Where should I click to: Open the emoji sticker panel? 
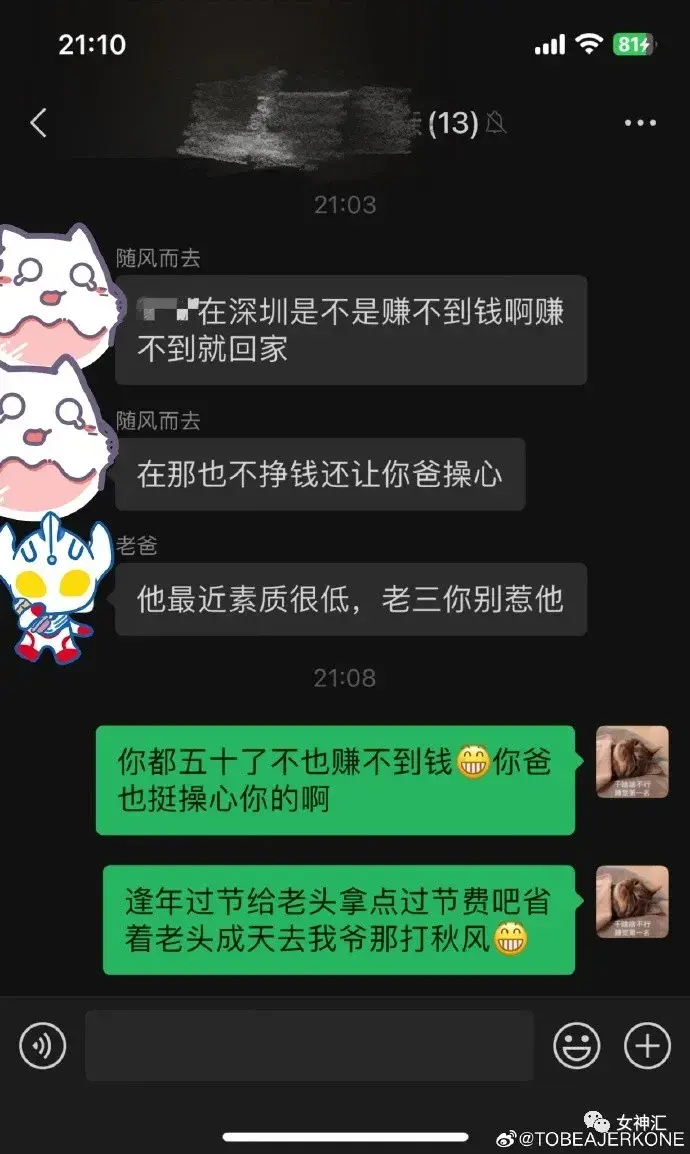coord(577,1046)
